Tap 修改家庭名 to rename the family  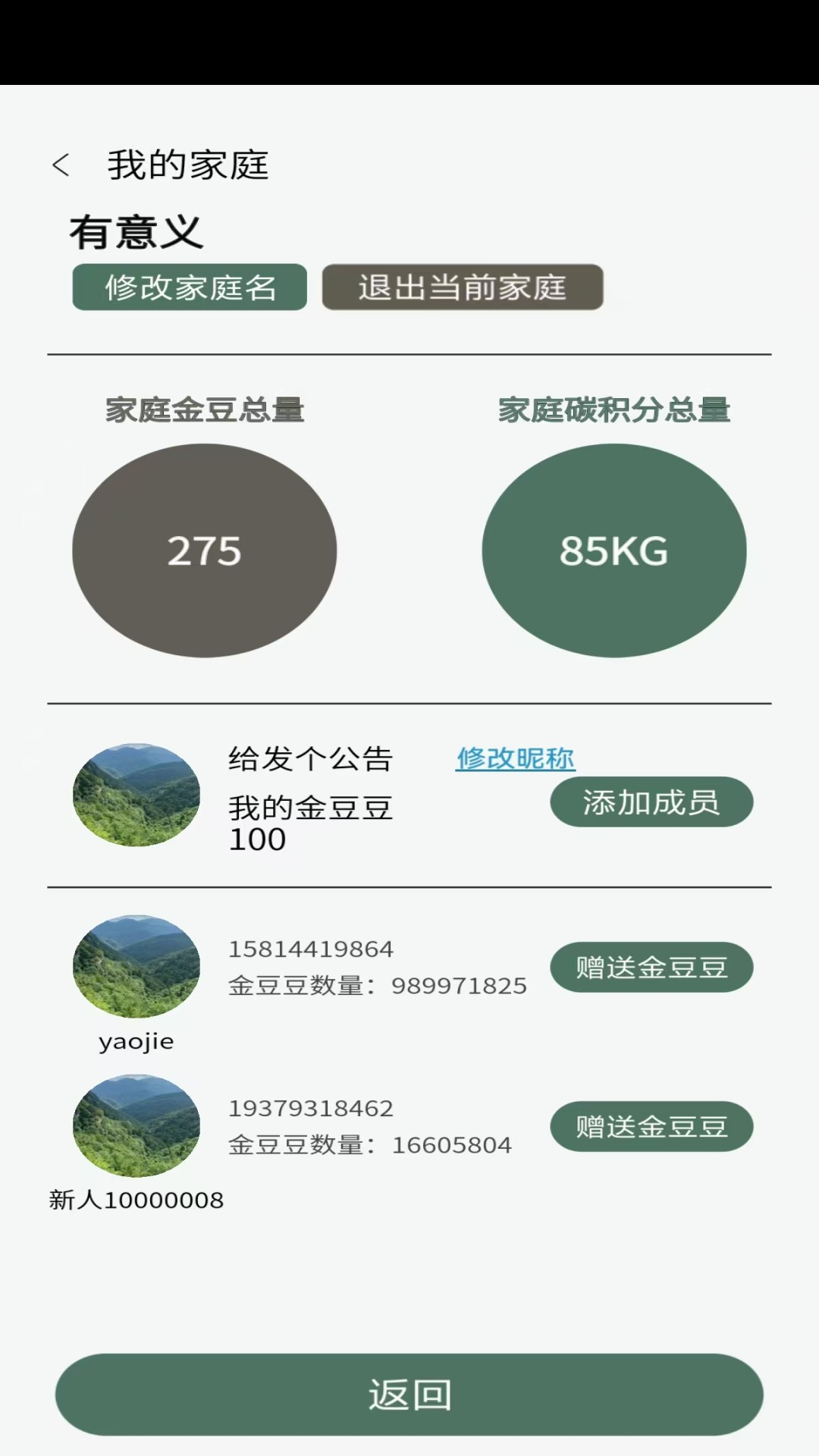tap(190, 287)
